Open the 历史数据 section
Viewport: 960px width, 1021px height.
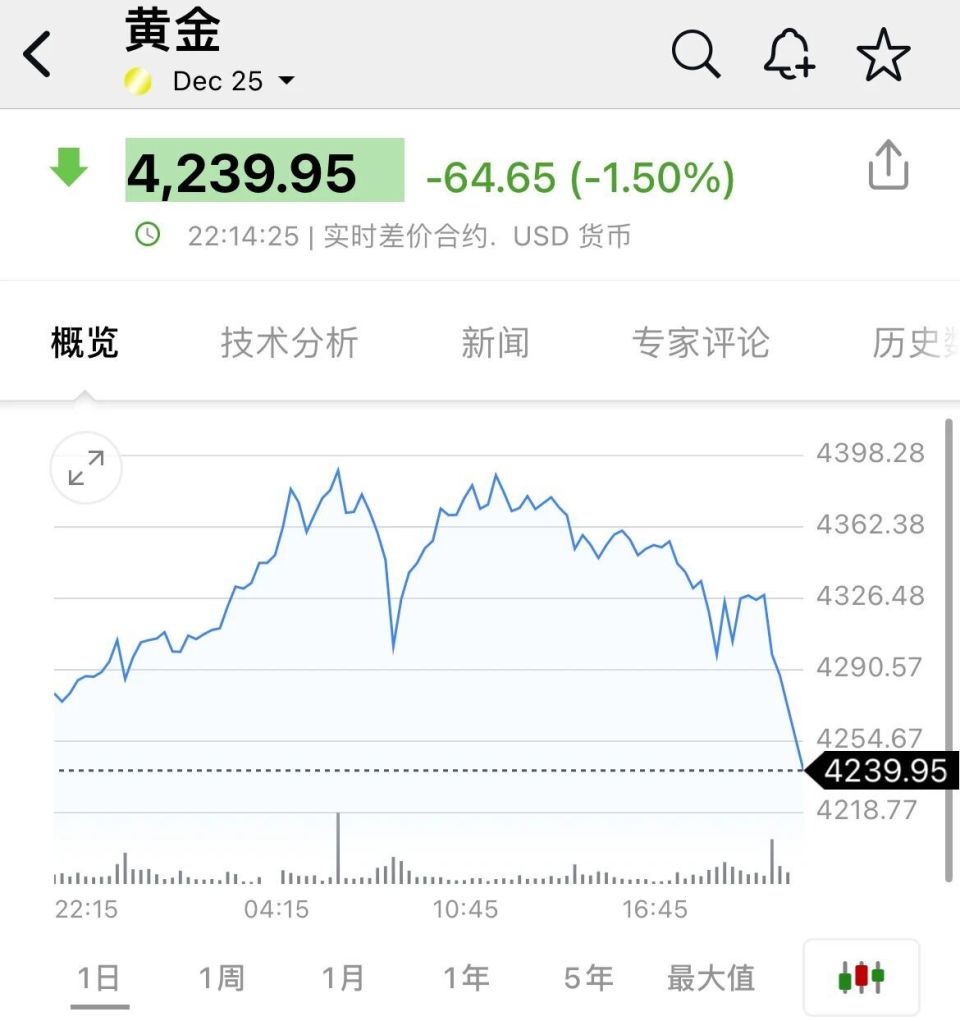[915, 343]
